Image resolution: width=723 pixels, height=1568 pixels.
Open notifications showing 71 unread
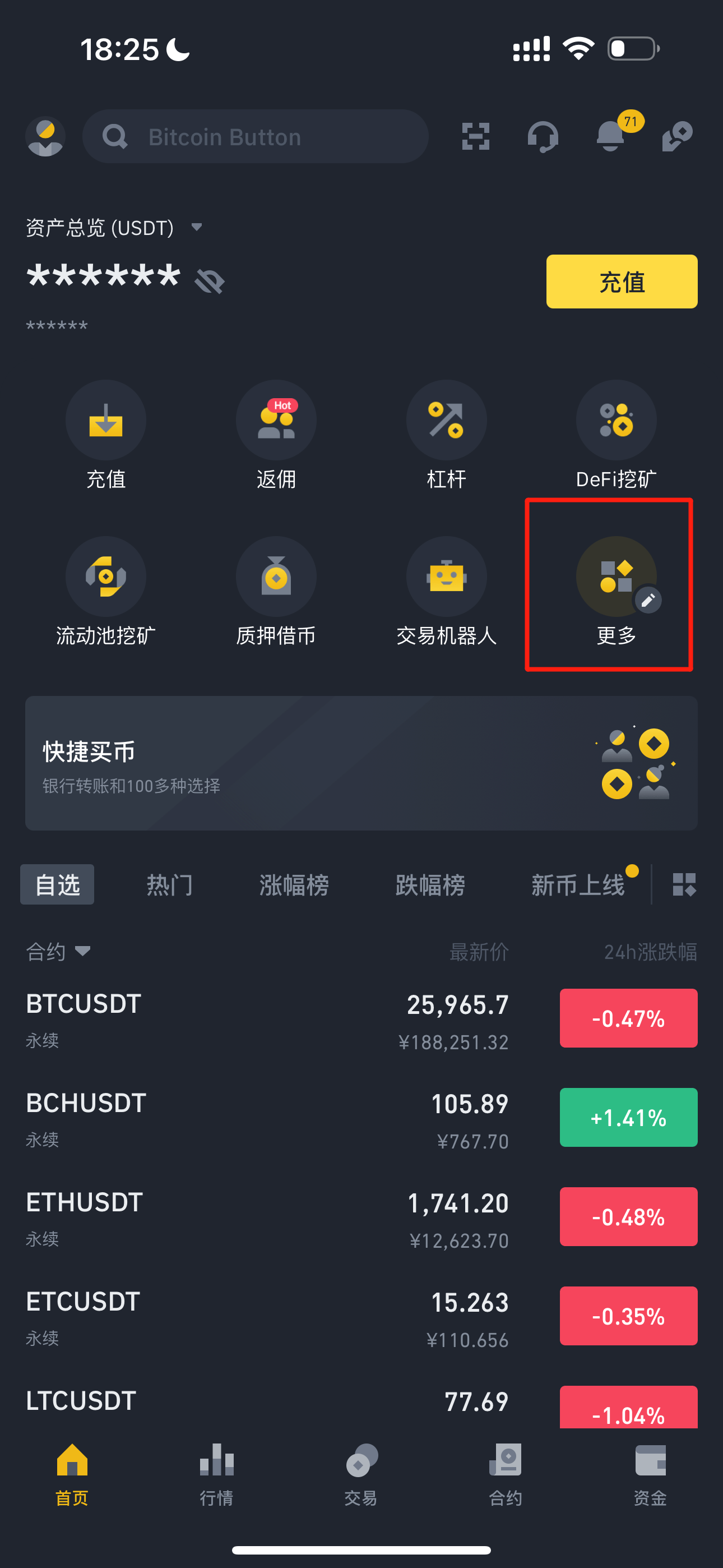pyautogui.click(x=610, y=136)
